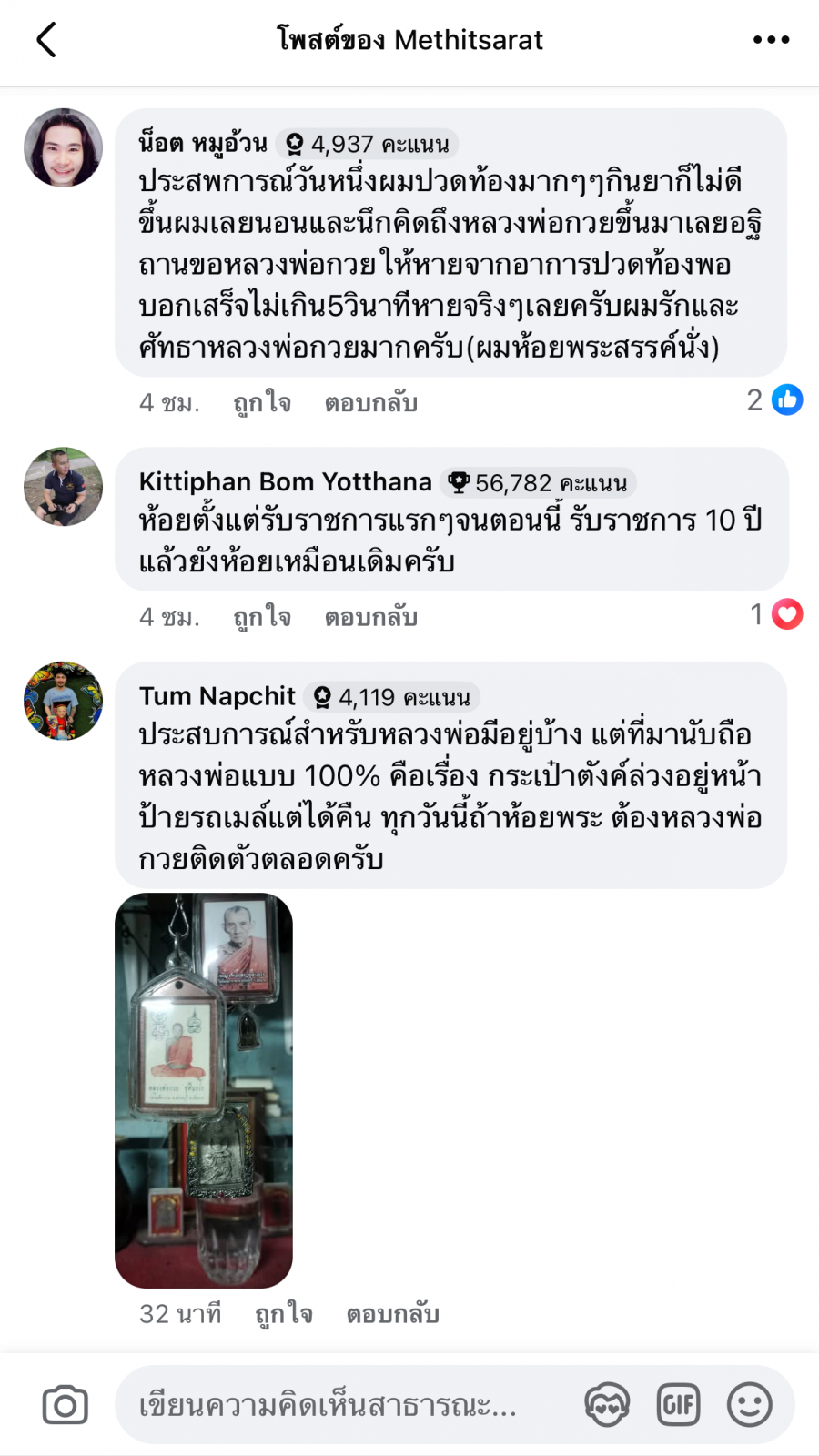Reply to Kittiphan Bom Yotthana's comment
The height and width of the screenshot is (1456, 819).
[x=371, y=617]
